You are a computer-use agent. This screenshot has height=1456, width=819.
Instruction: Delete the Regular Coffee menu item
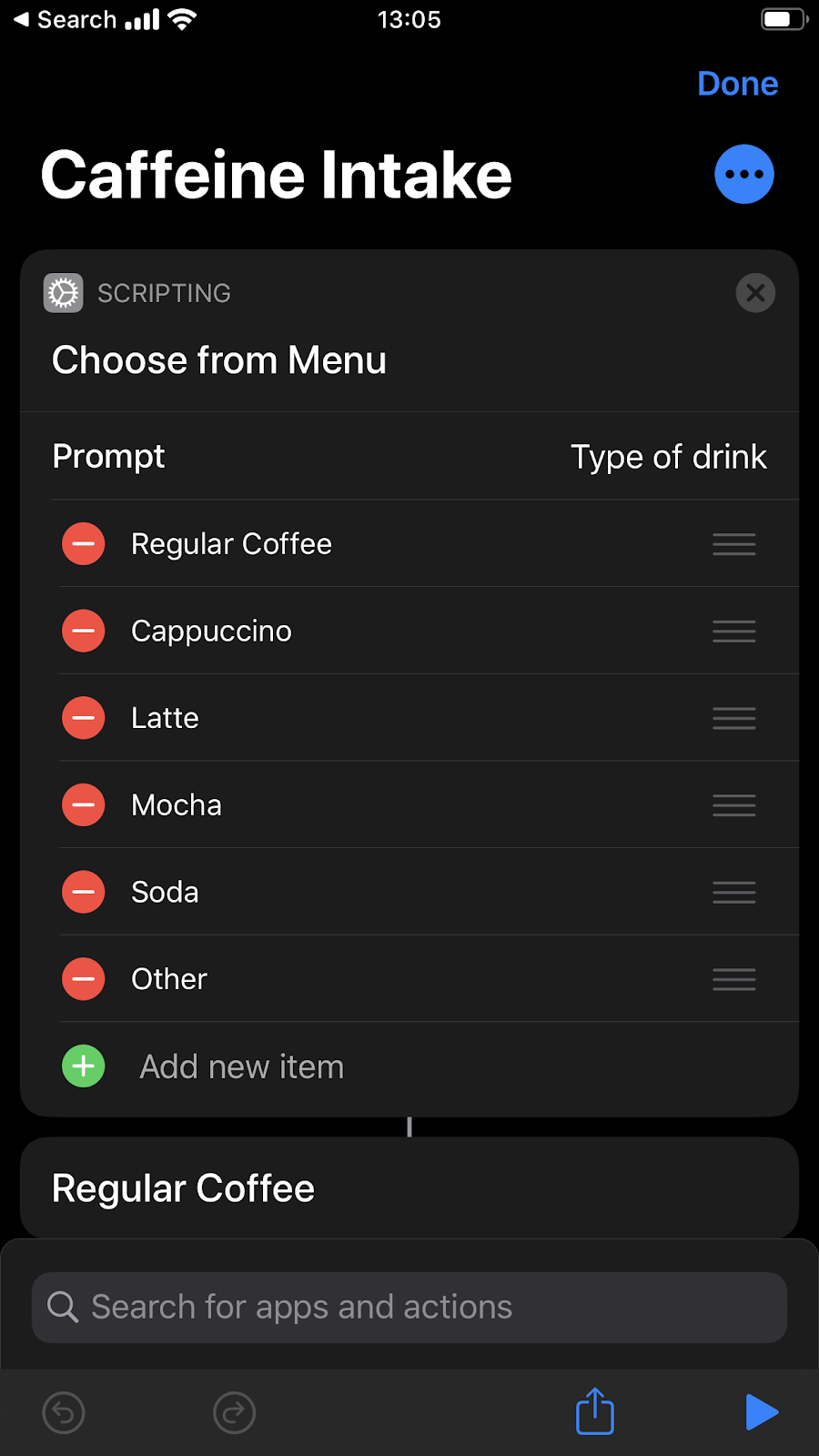pyautogui.click(x=84, y=544)
